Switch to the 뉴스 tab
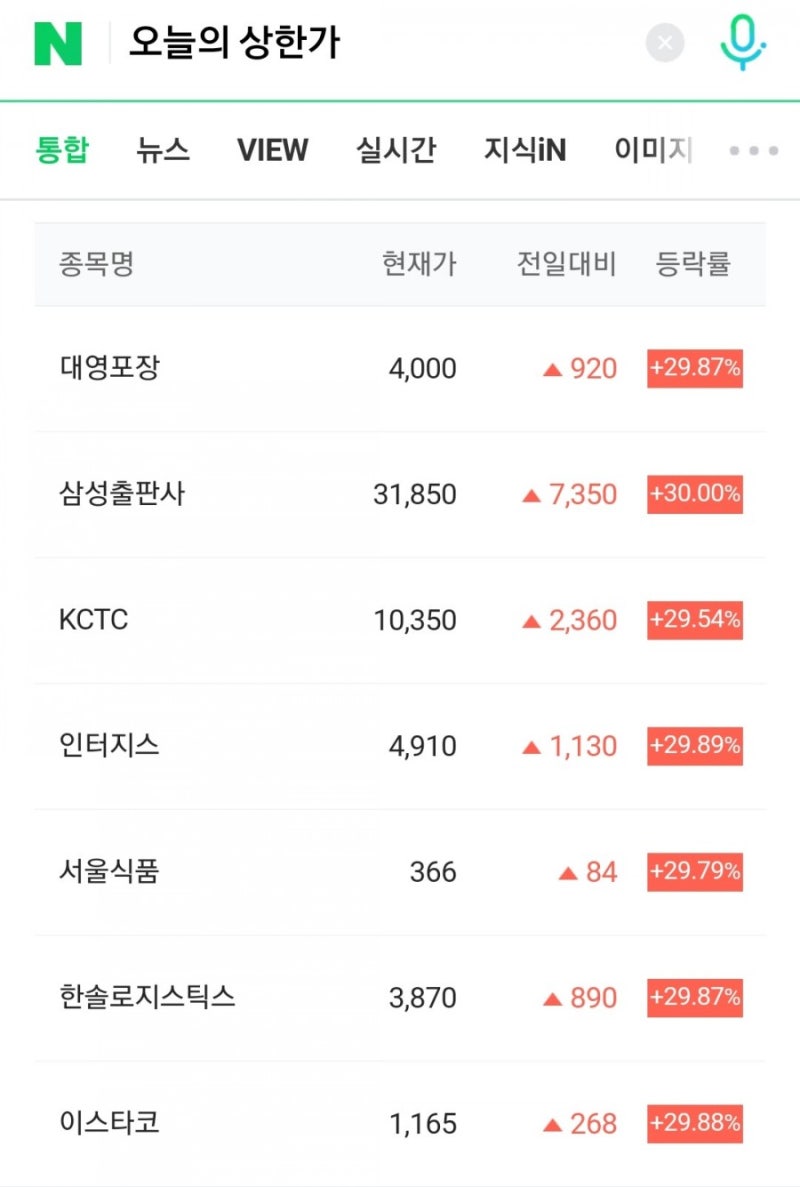 click(x=162, y=151)
